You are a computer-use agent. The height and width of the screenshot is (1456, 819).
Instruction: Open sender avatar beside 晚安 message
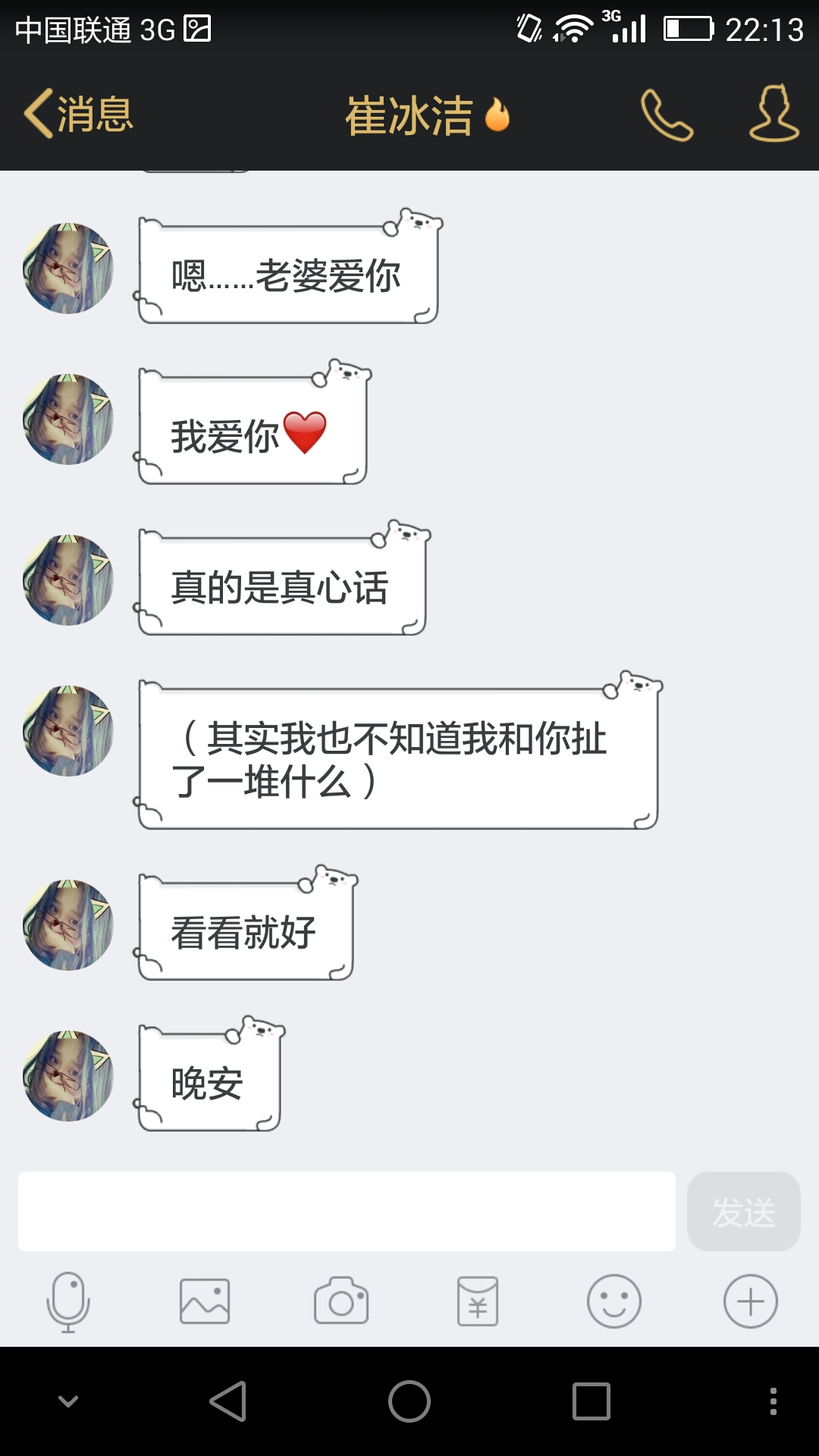pos(68,1075)
